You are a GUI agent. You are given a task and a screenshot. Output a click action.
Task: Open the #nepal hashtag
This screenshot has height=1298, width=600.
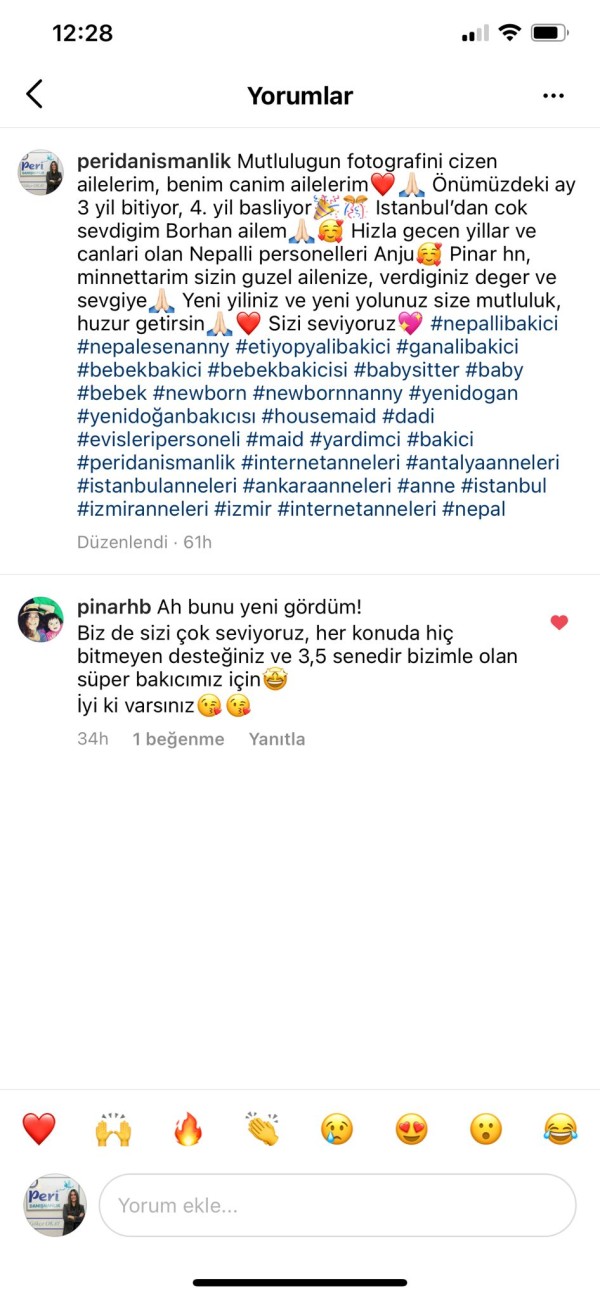(474, 508)
